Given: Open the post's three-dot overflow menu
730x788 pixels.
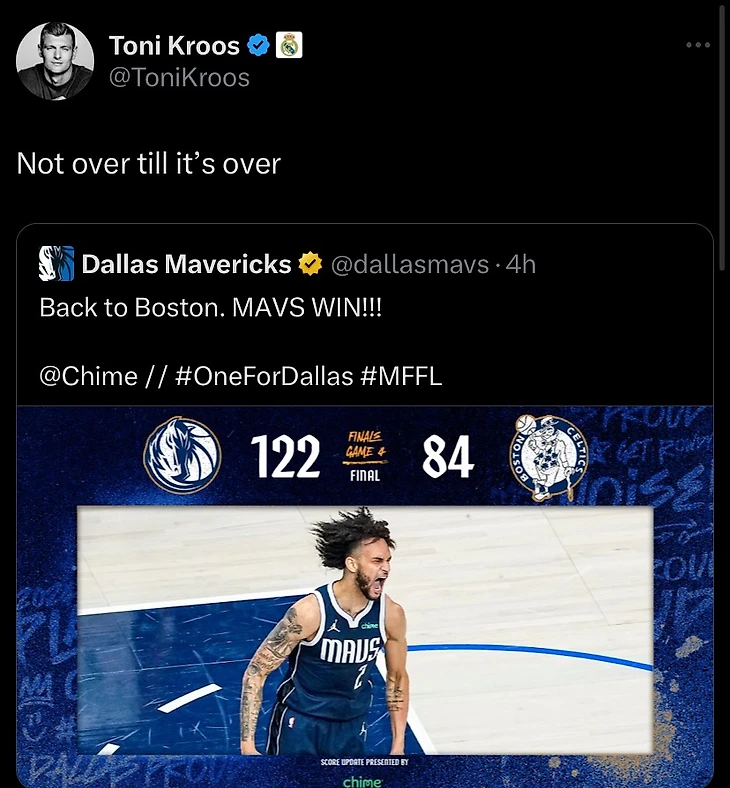Looking at the screenshot, I should [x=698, y=45].
